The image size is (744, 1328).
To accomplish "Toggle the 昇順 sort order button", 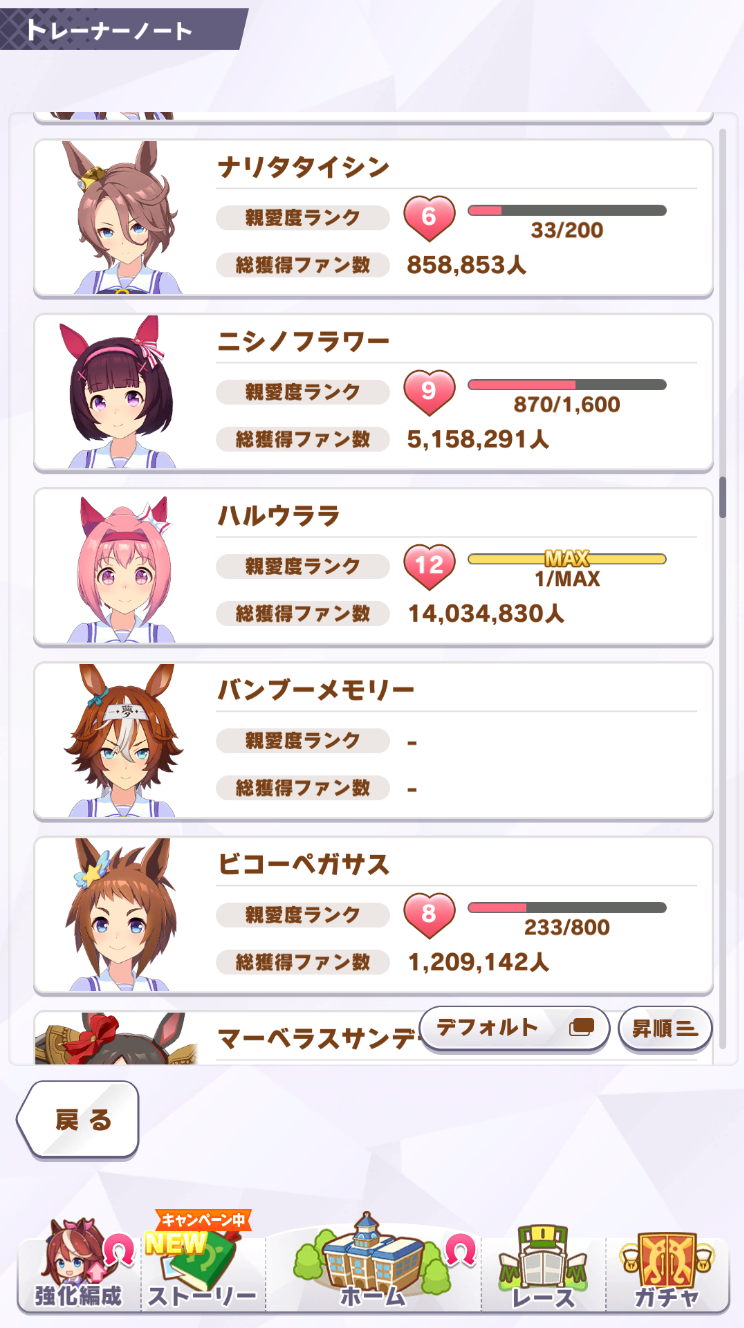I will click(665, 1028).
